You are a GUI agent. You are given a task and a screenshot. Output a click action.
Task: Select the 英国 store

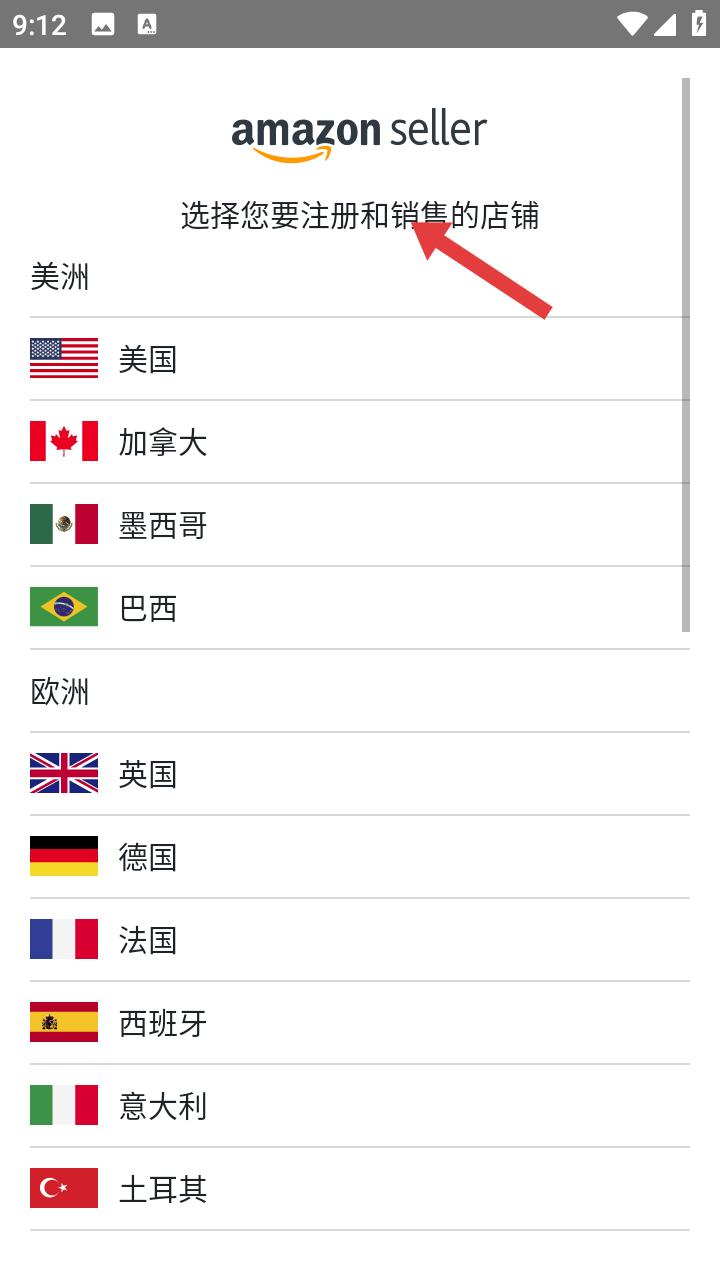coord(360,774)
